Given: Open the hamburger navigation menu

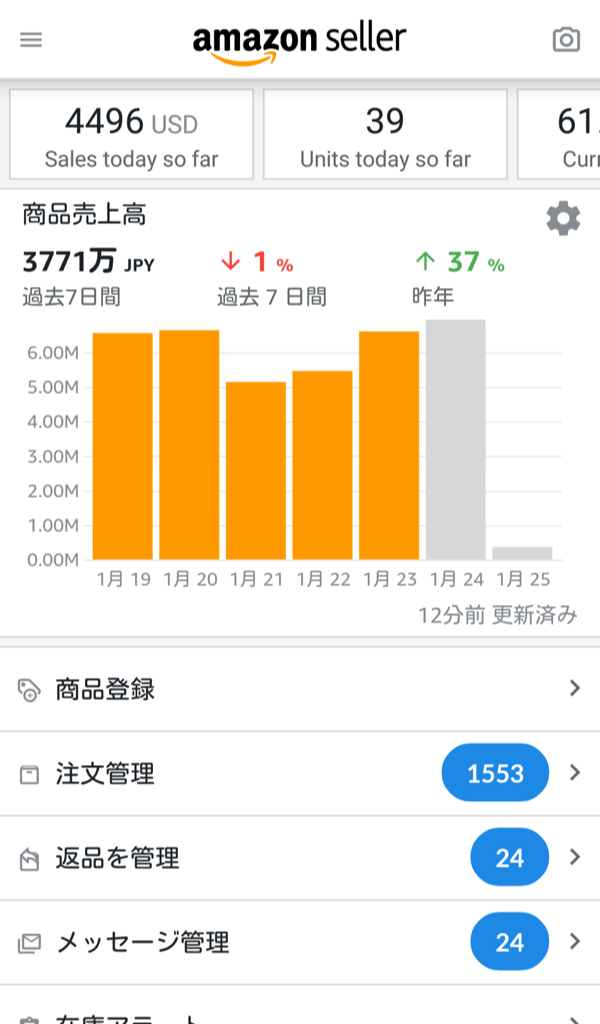Looking at the screenshot, I should point(31,40).
